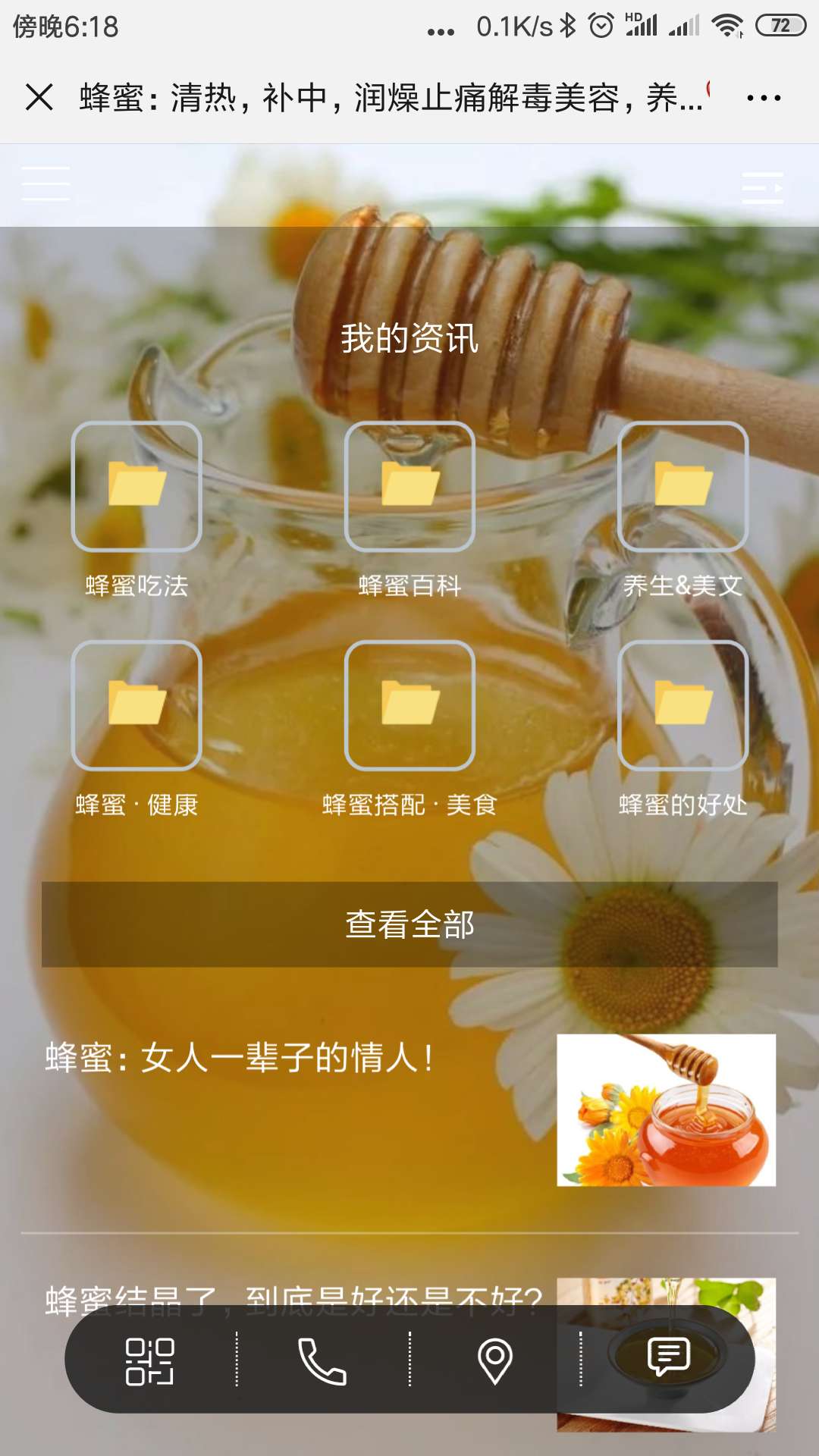The image size is (819, 1456).
Task: Open the message chat icon
Action: [668, 1357]
